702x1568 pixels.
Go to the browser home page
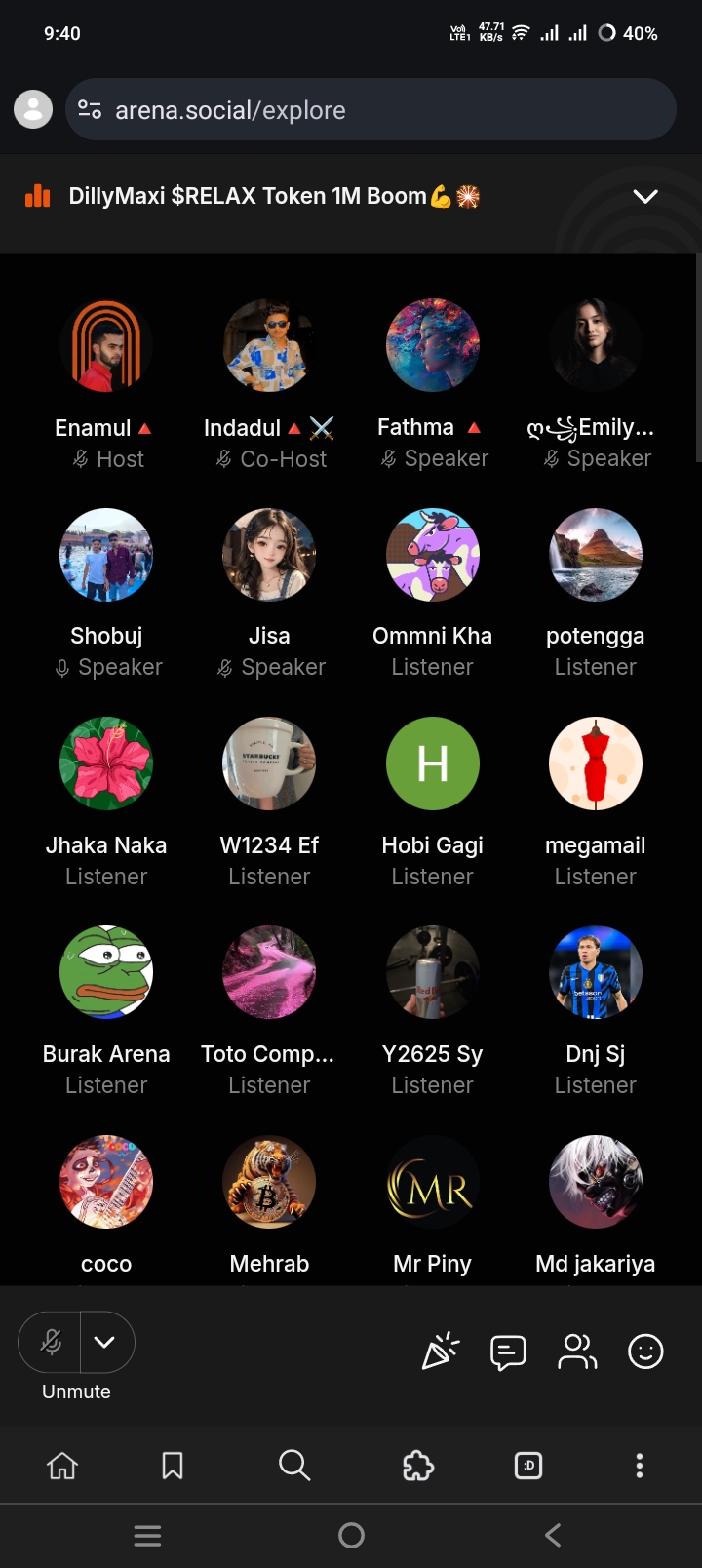click(x=62, y=1466)
